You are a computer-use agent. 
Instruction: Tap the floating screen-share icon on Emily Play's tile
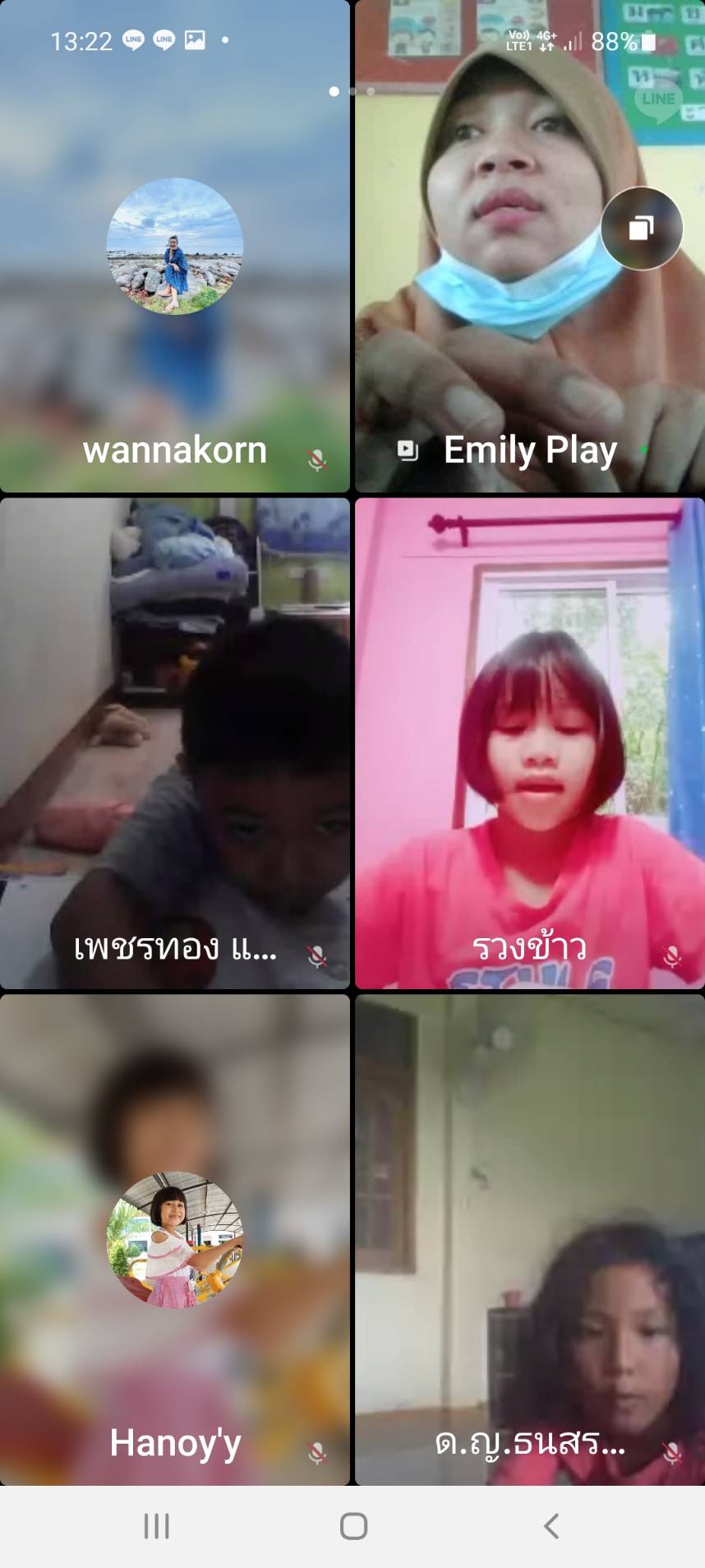pyautogui.click(x=642, y=229)
